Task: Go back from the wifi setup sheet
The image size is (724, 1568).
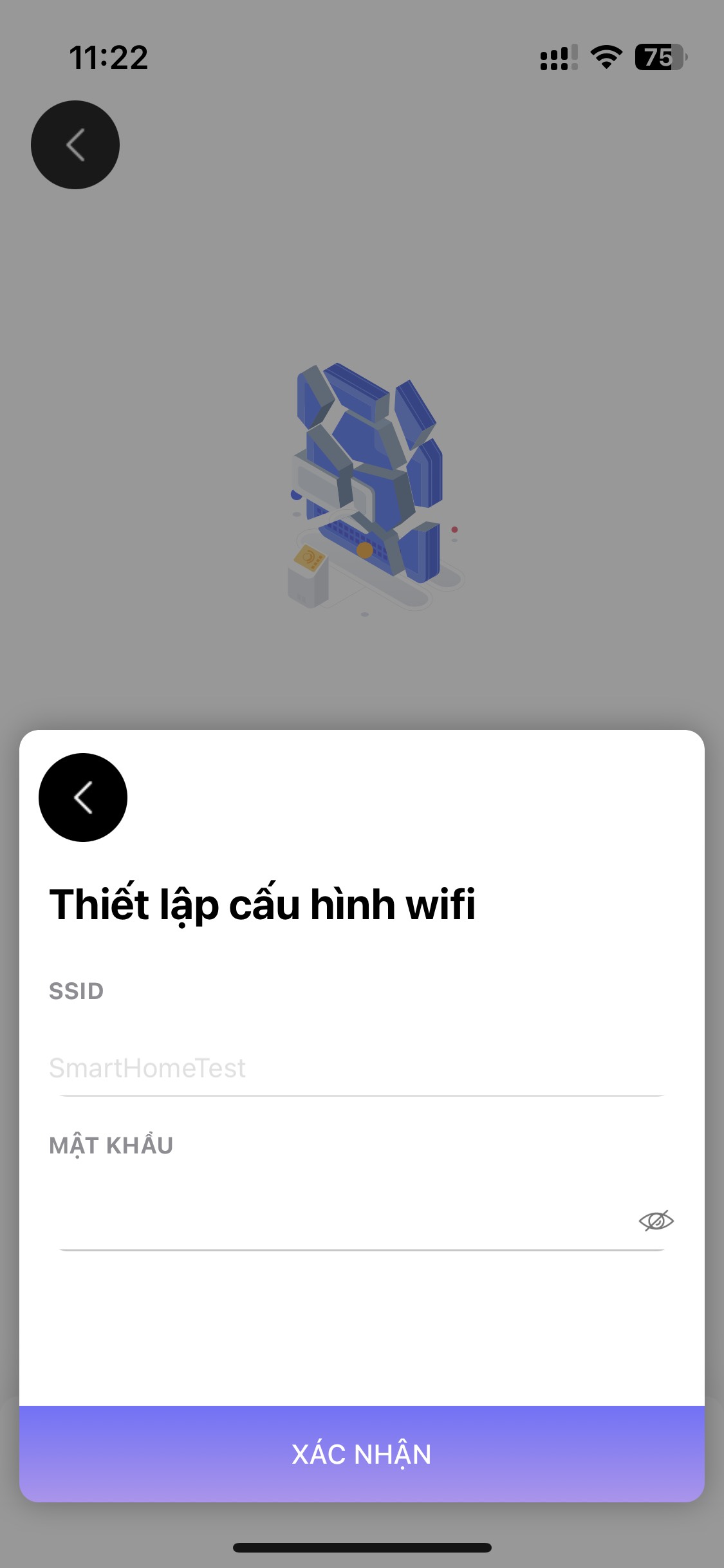Action: click(x=83, y=798)
